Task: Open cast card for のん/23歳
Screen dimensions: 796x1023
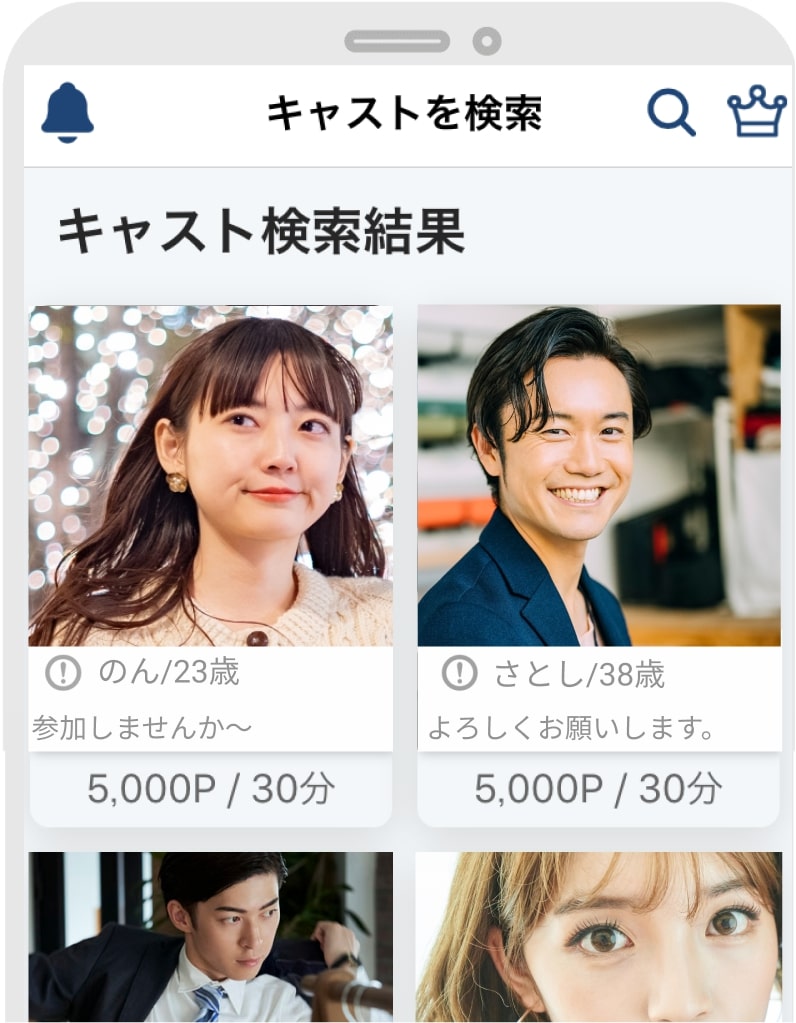Action: click(x=211, y=476)
